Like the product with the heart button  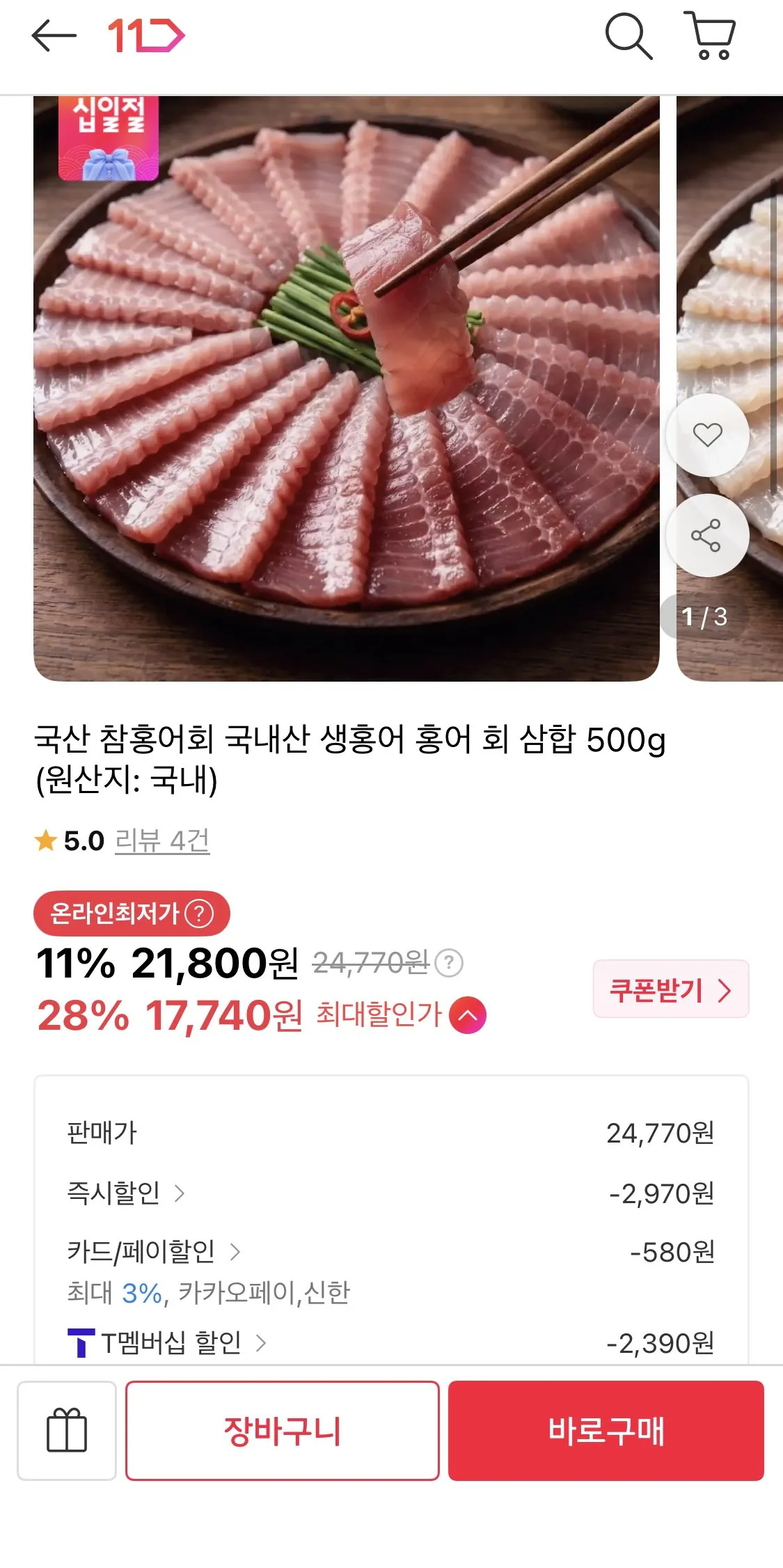pyautogui.click(x=707, y=434)
